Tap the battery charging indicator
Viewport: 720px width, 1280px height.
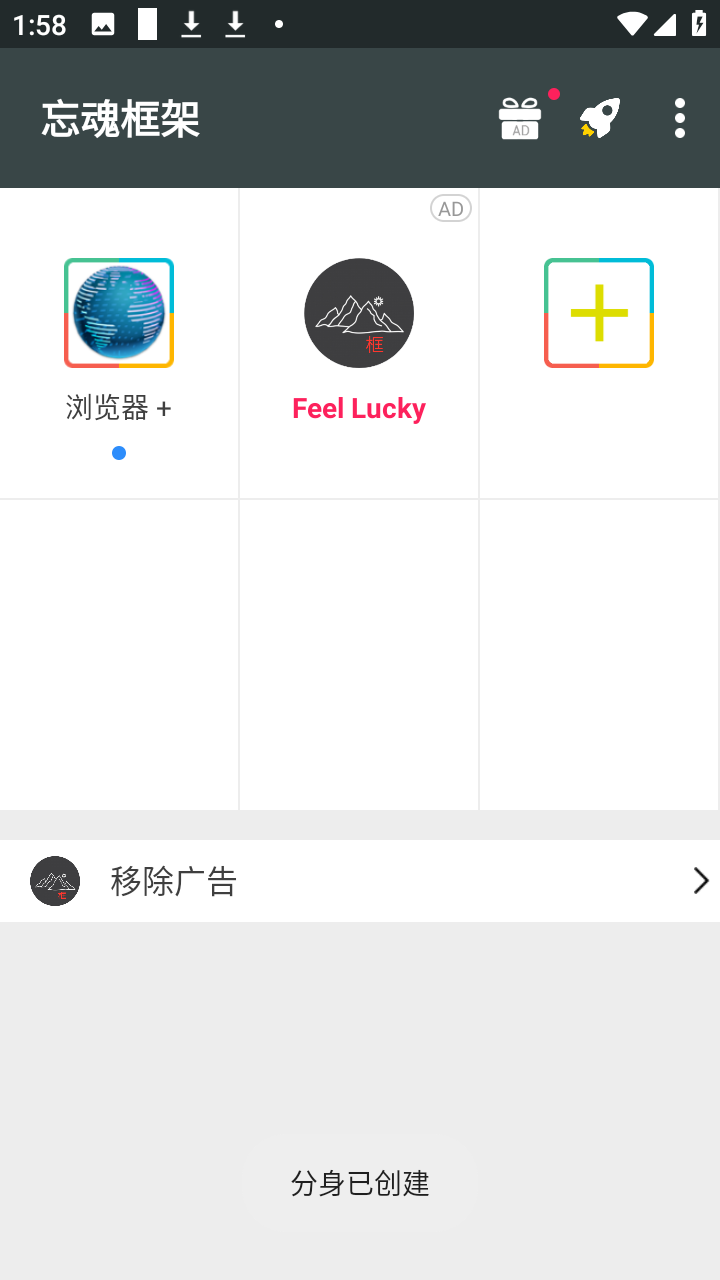[x=700, y=24]
